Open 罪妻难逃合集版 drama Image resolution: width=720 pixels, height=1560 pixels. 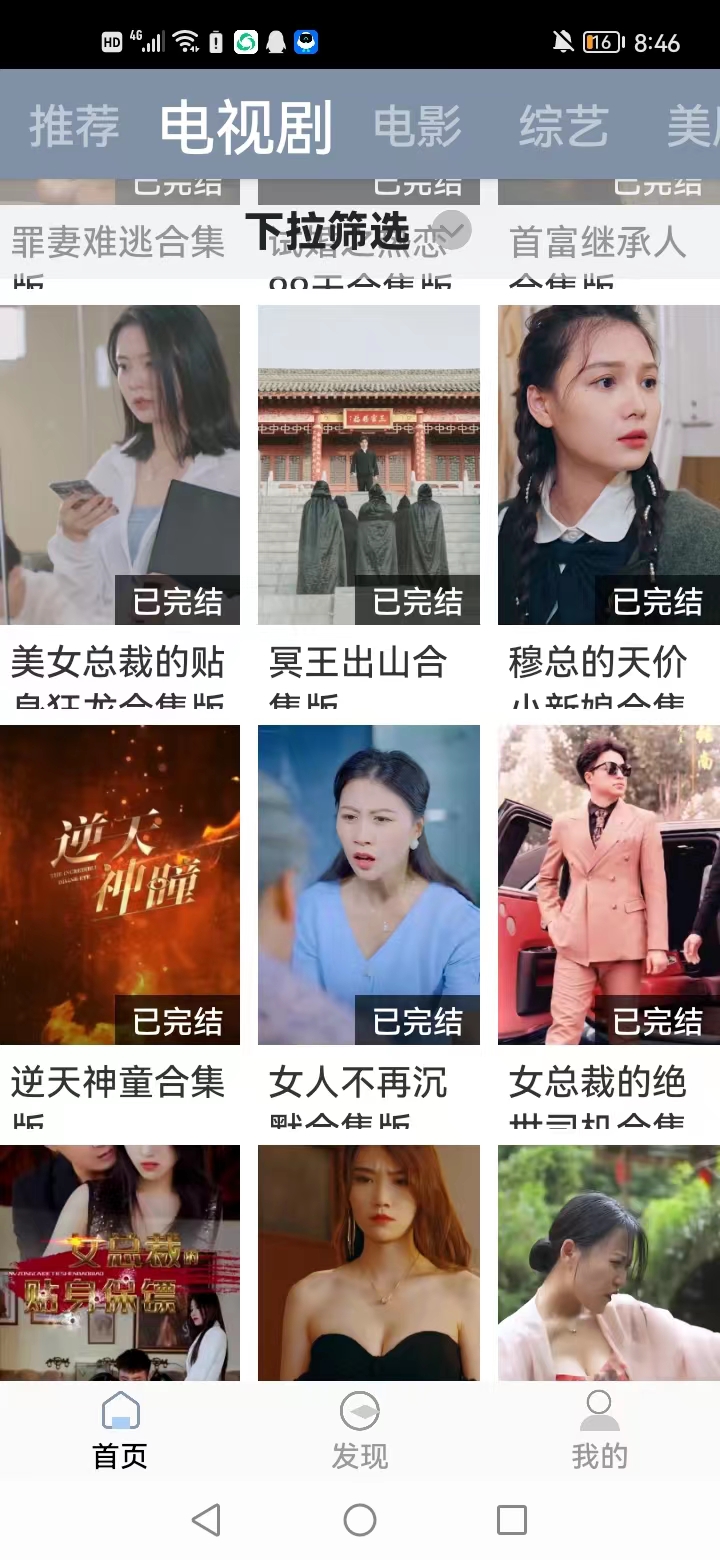pyautogui.click(x=118, y=243)
